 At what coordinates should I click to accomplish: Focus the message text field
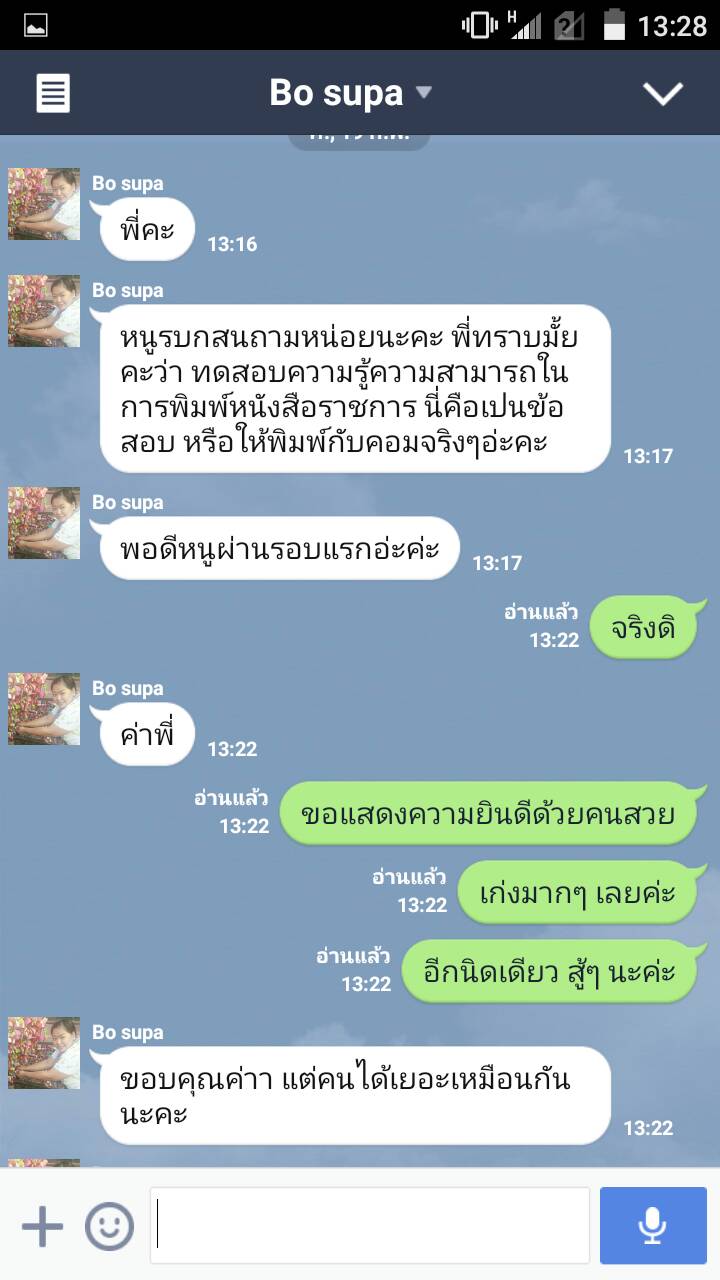[370, 1226]
